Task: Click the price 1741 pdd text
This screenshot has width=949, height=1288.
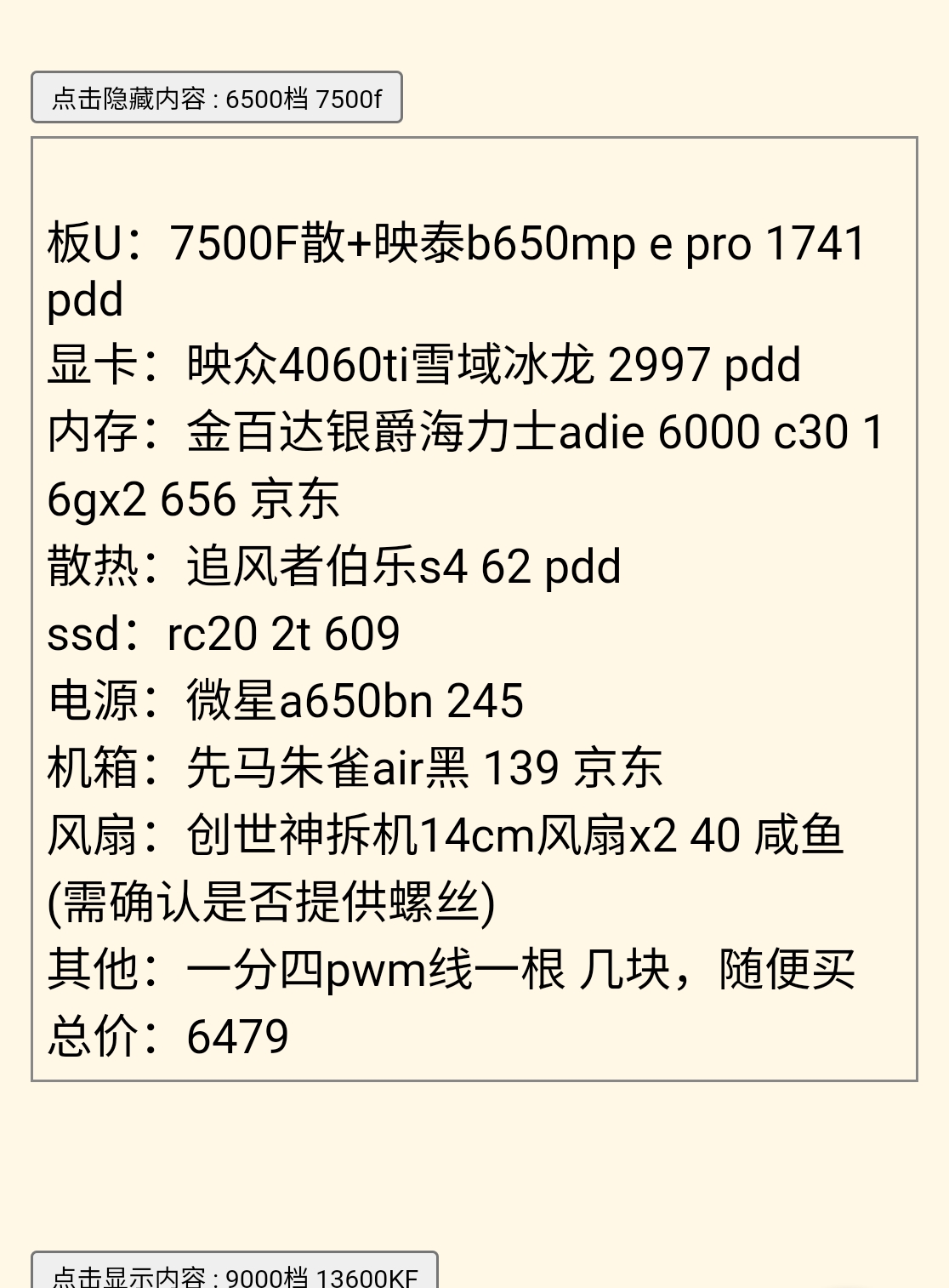Action: pos(812,242)
